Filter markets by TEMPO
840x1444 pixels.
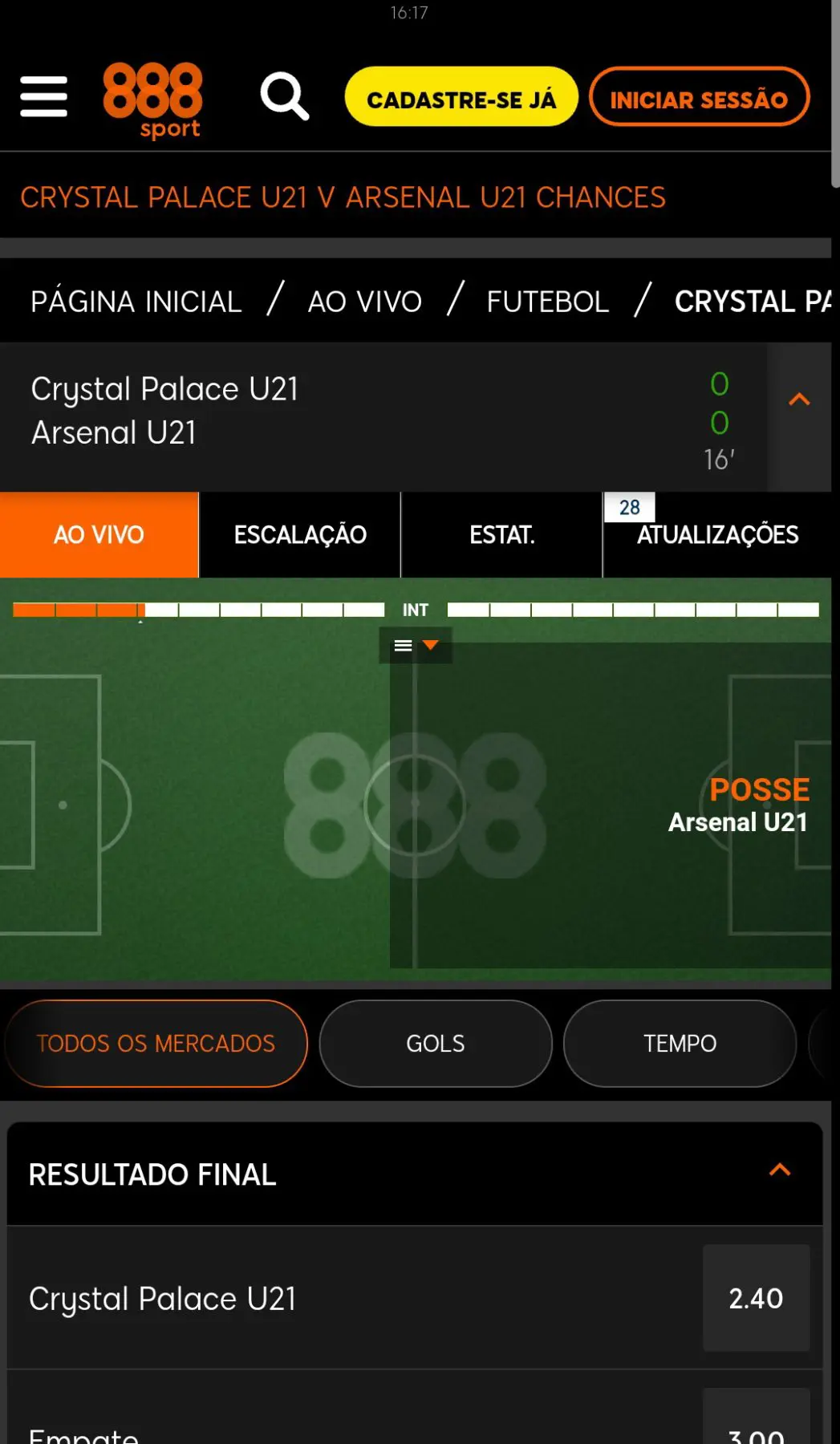click(680, 1044)
